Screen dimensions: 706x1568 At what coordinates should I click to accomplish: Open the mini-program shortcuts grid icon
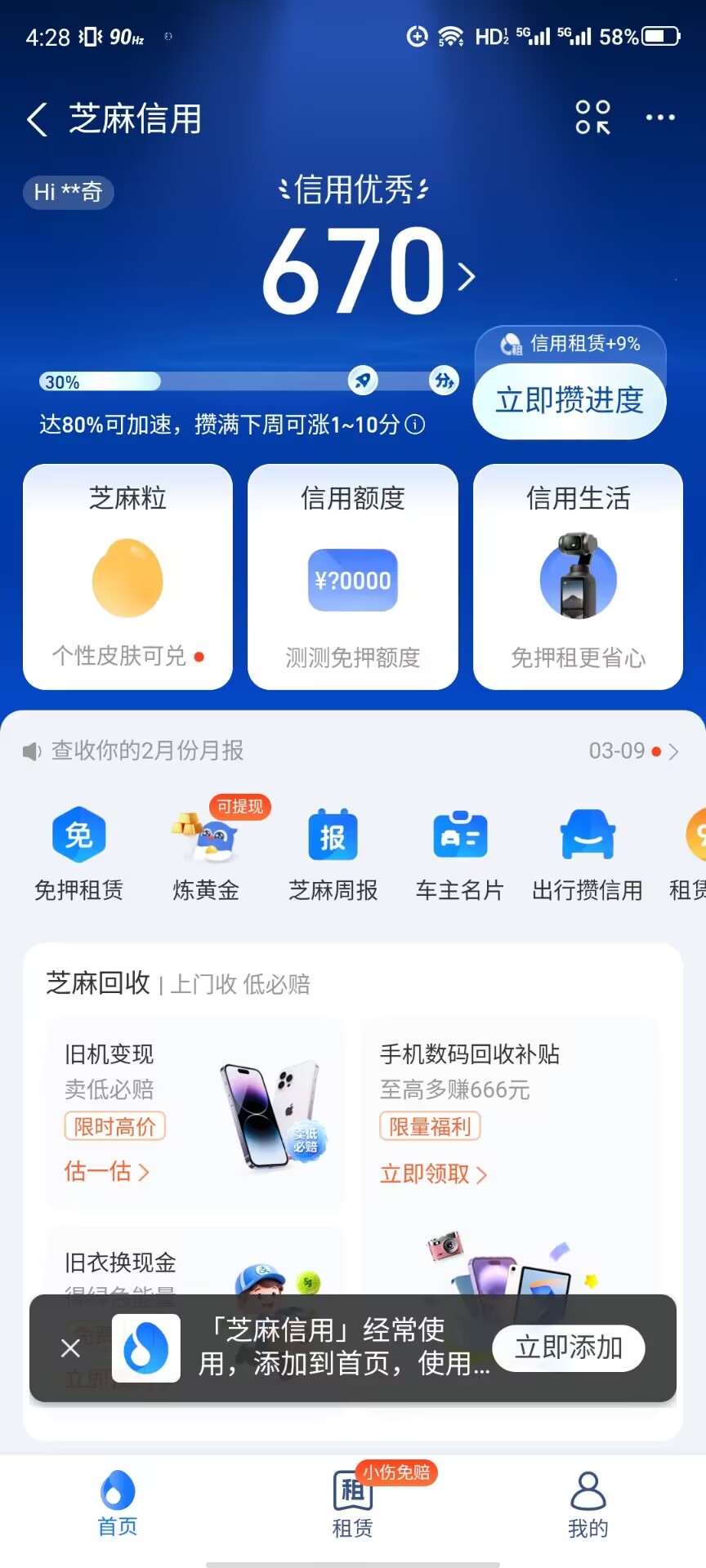pyautogui.click(x=592, y=118)
